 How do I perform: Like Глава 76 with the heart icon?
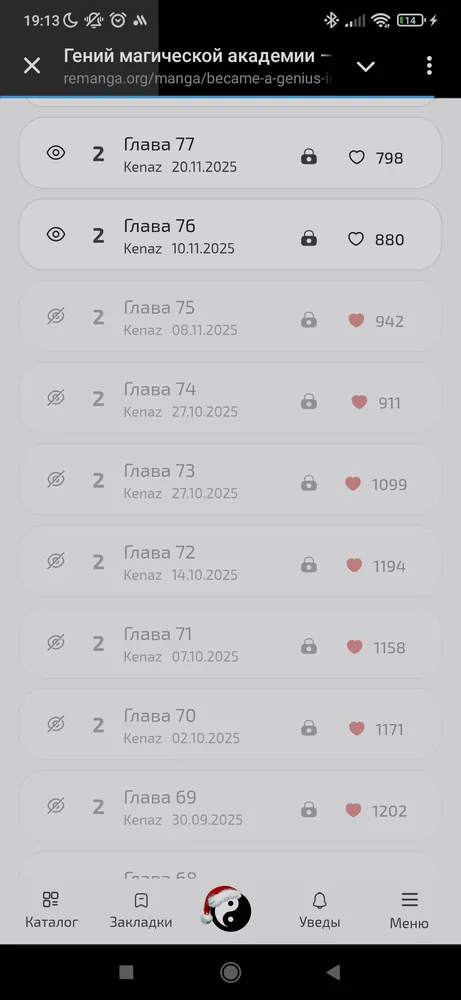356,239
